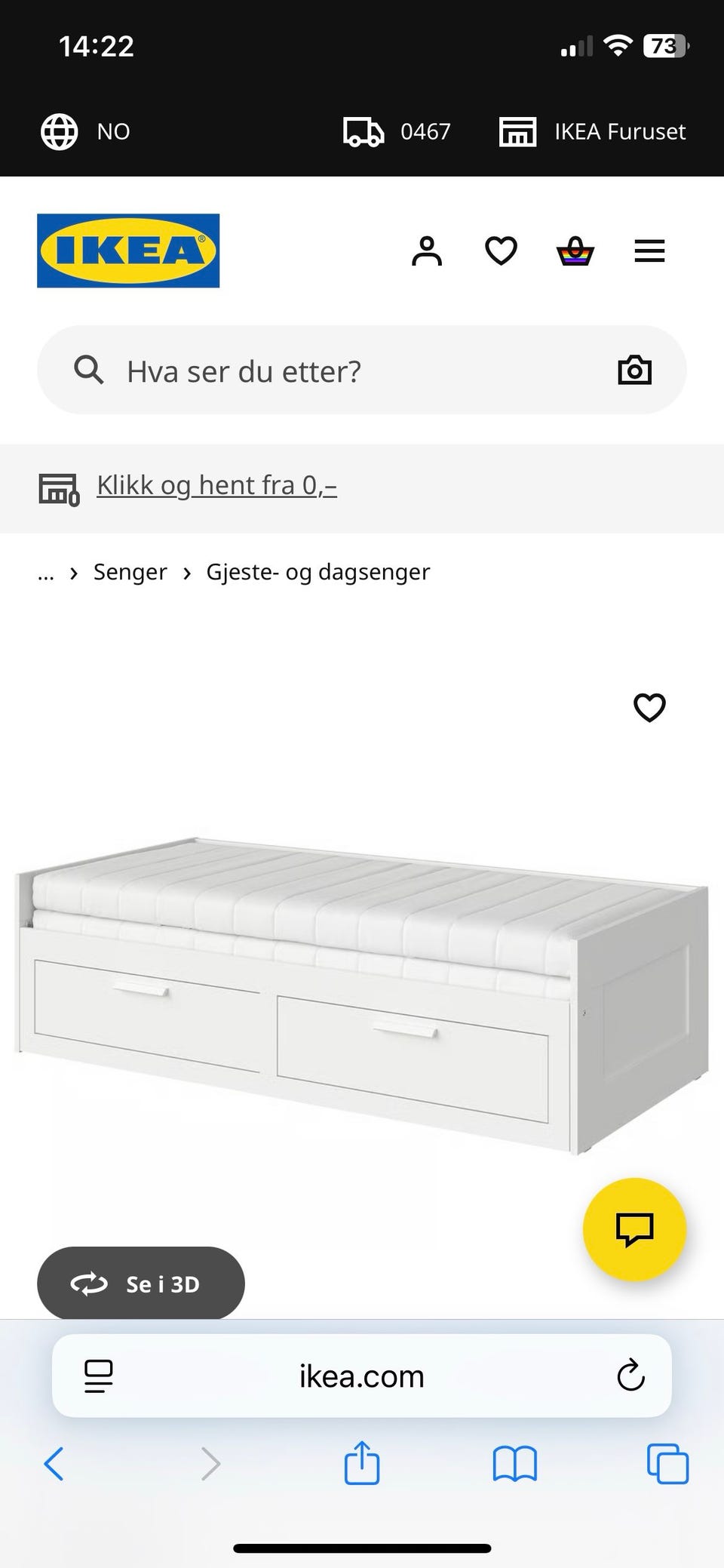
Task: Open the shopping basket icon
Action: (574, 251)
